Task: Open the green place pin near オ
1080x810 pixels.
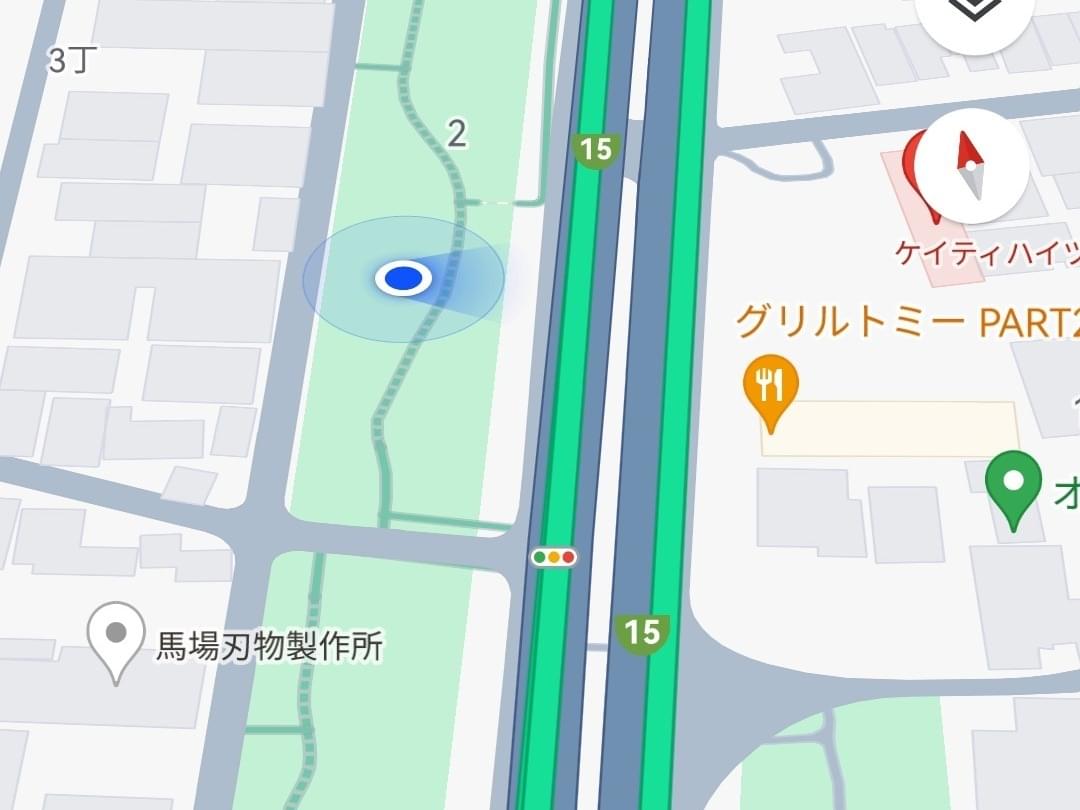Action: [1013, 485]
